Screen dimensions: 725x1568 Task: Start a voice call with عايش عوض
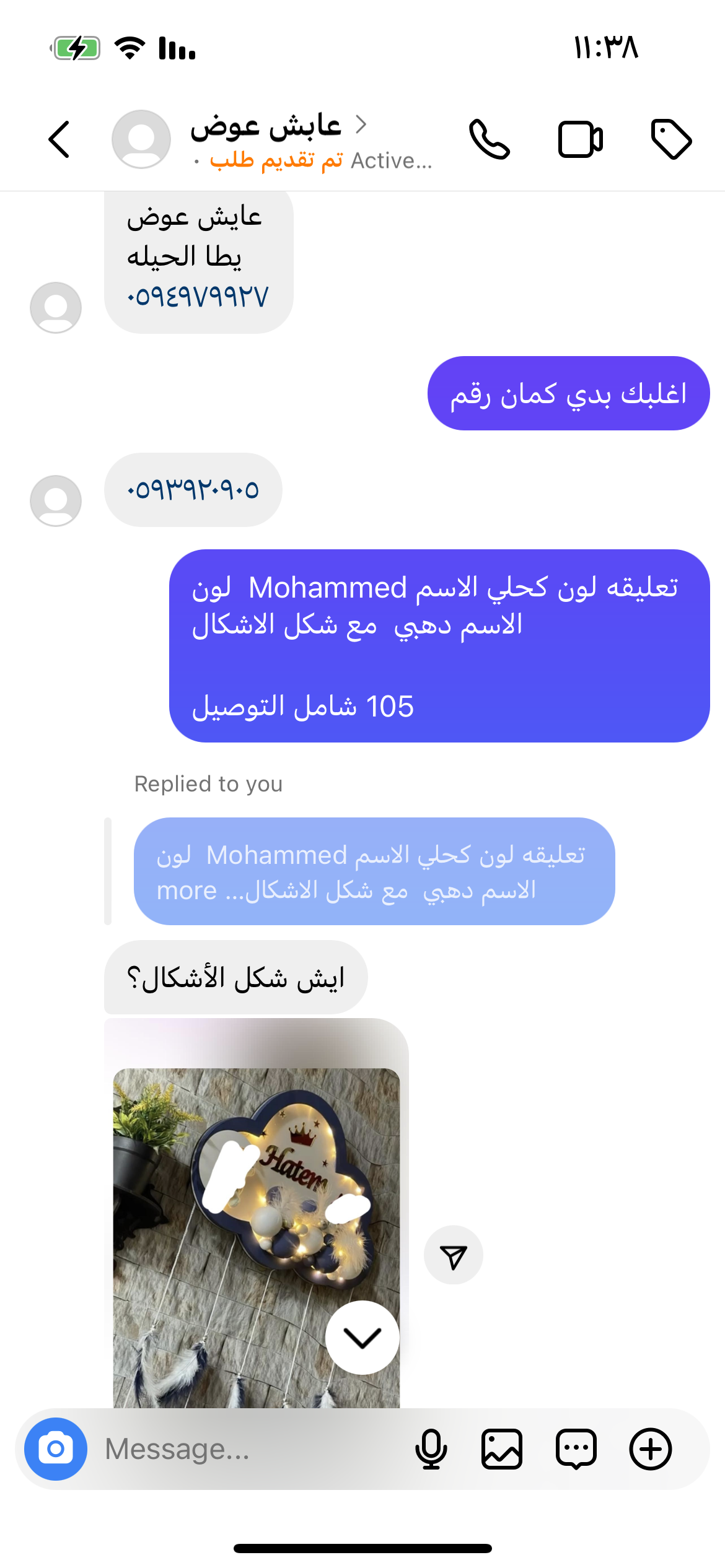click(489, 139)
